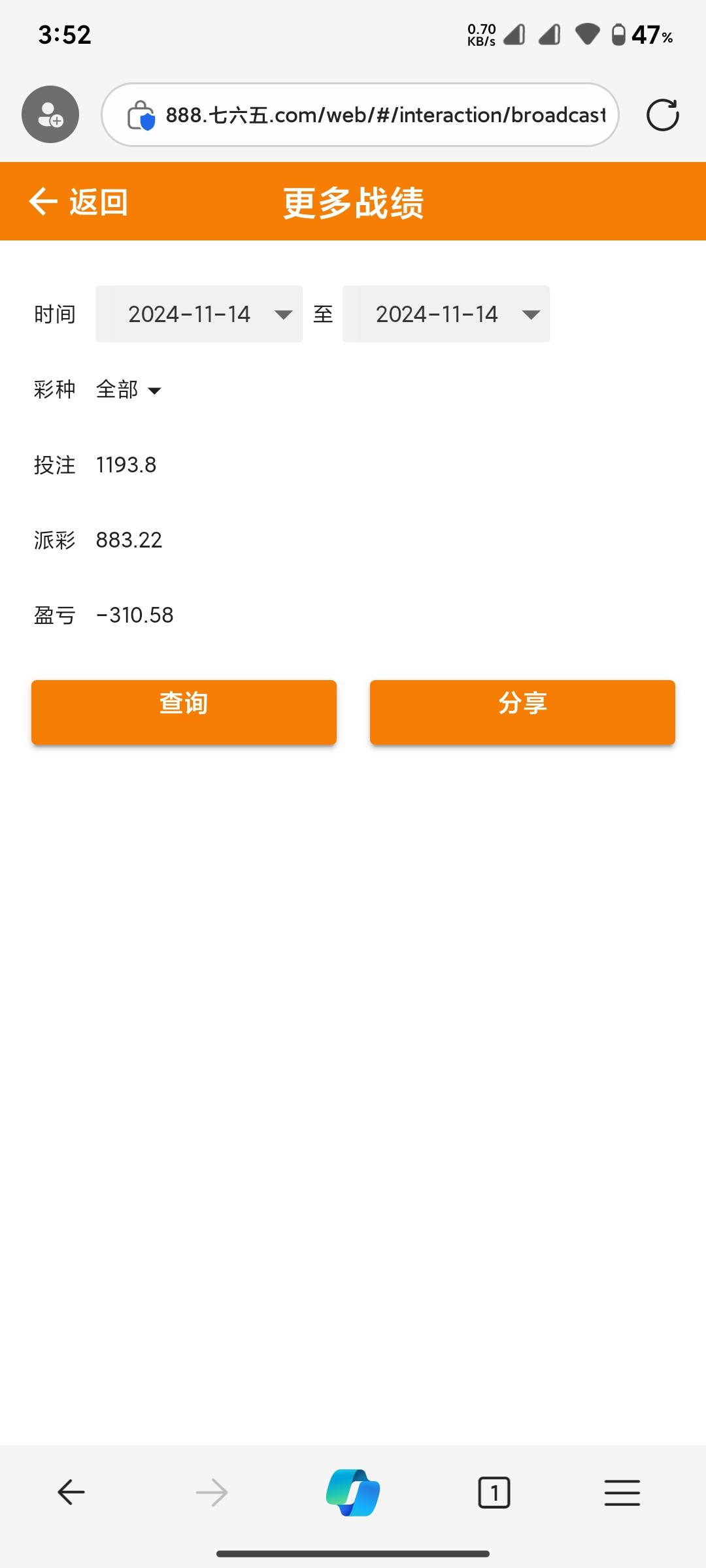Screen dimensions: 706x1568
Task: Tap the 分享 button
Action: coord(522,712)
